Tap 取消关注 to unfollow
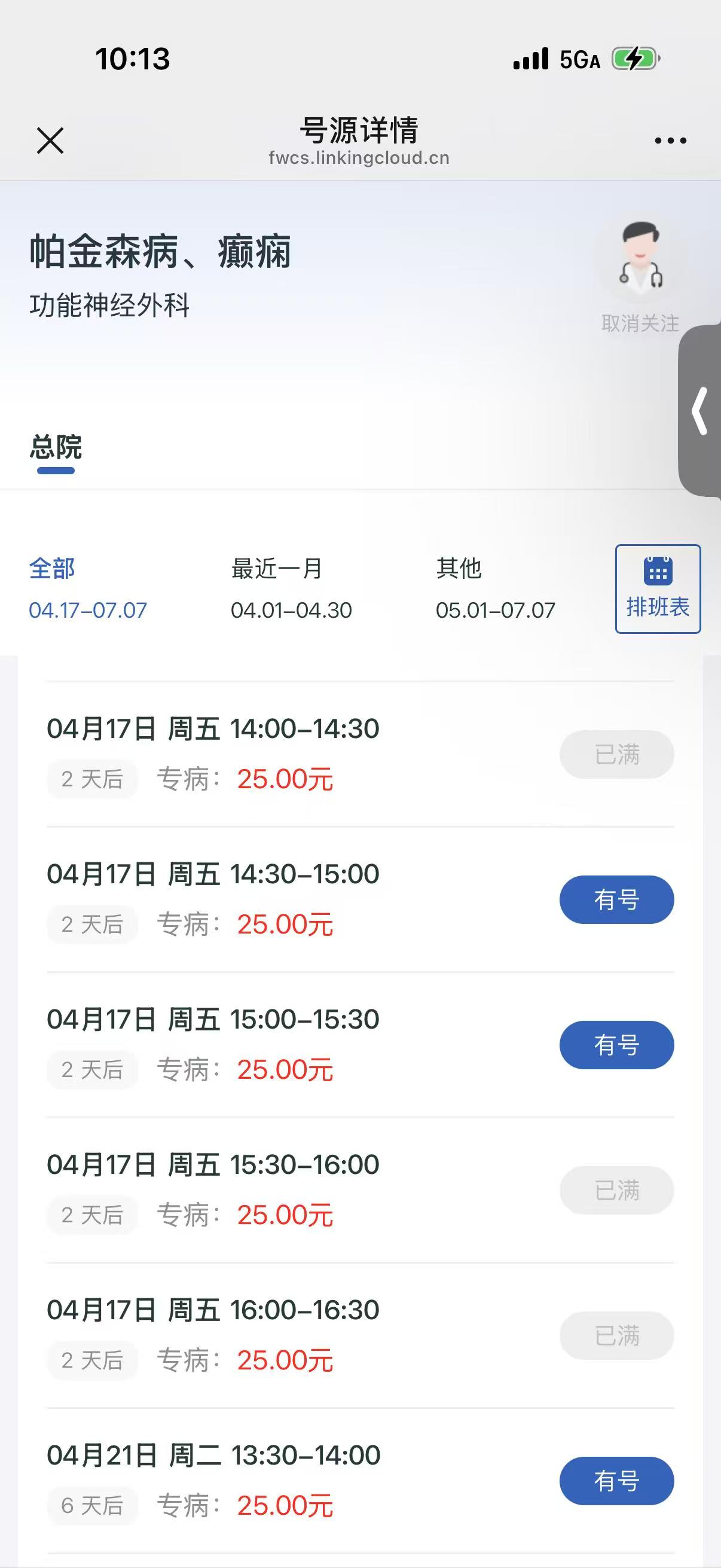The height and width of the screenshot is (1568, 721). coord(640,322)
